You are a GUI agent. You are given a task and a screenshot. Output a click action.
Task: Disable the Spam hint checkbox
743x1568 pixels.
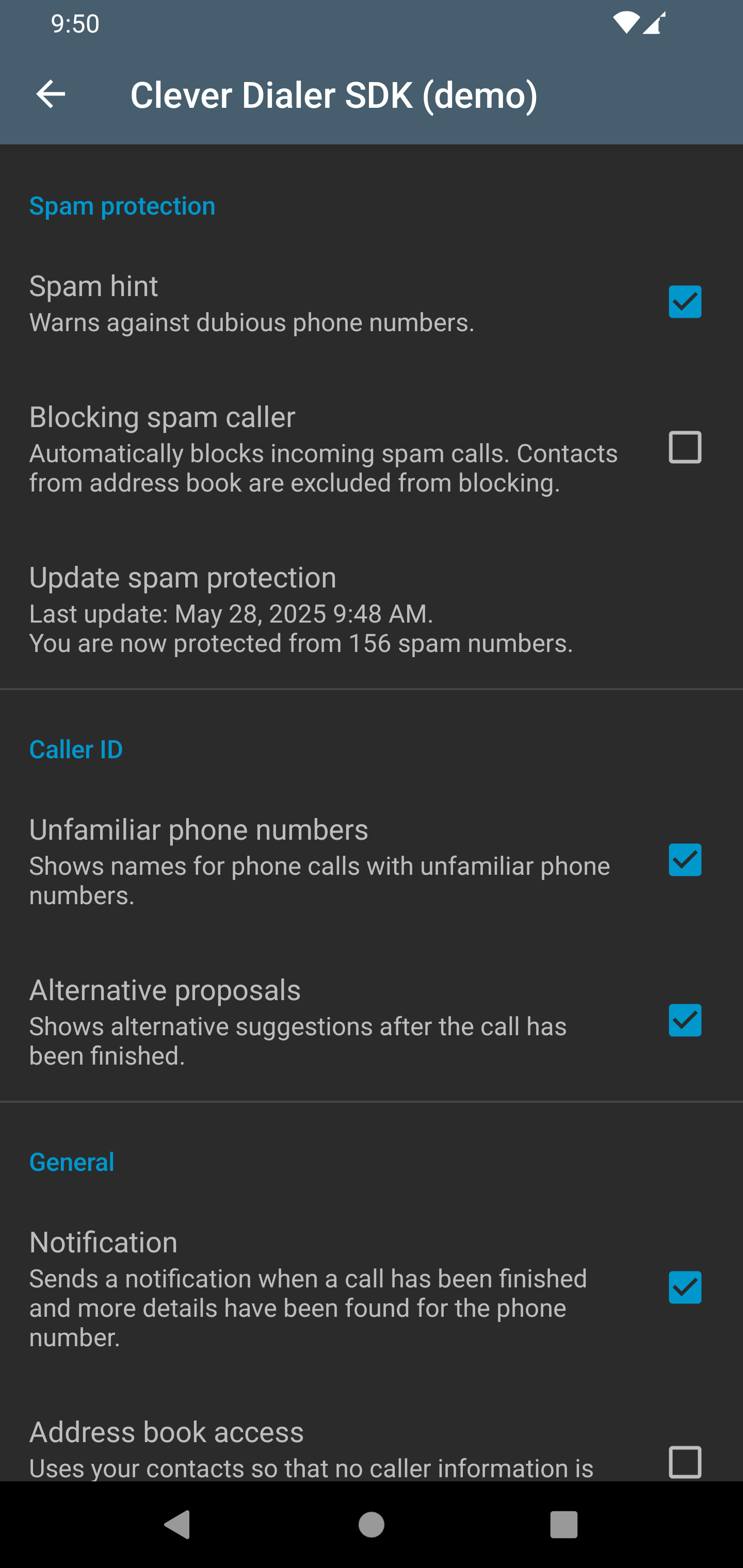685,302
